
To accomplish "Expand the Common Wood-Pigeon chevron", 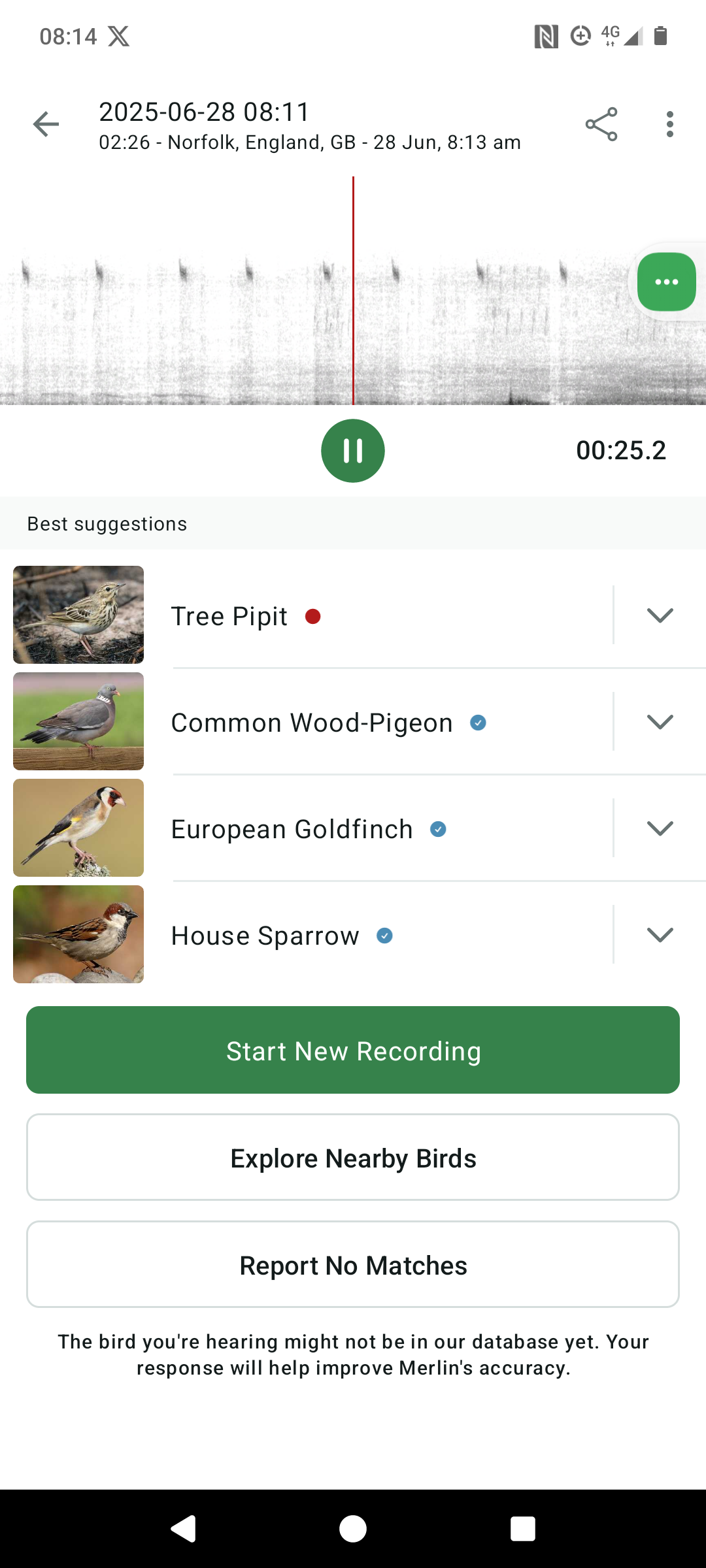I will pyautogui.click(x=660, y=722).
